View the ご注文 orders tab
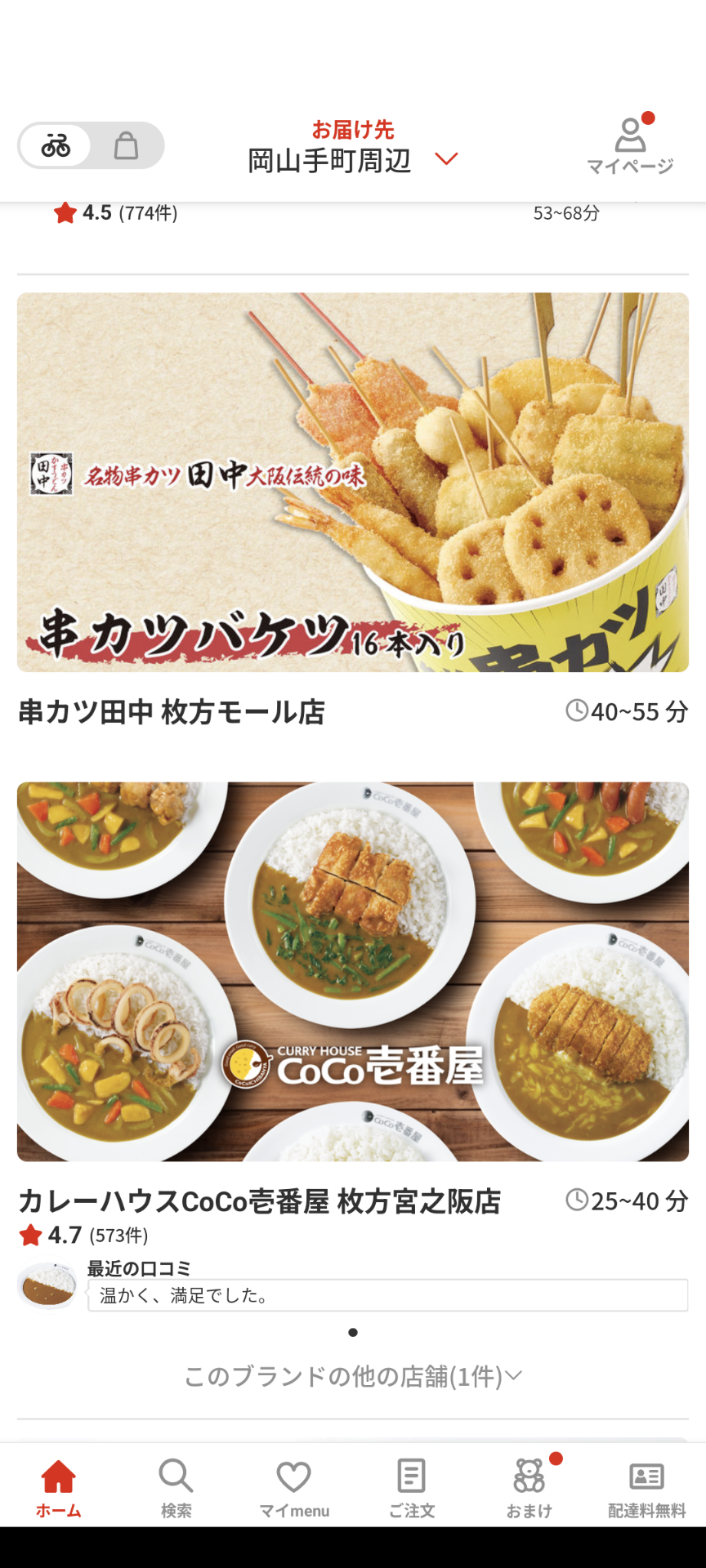 pos(411,1488)
